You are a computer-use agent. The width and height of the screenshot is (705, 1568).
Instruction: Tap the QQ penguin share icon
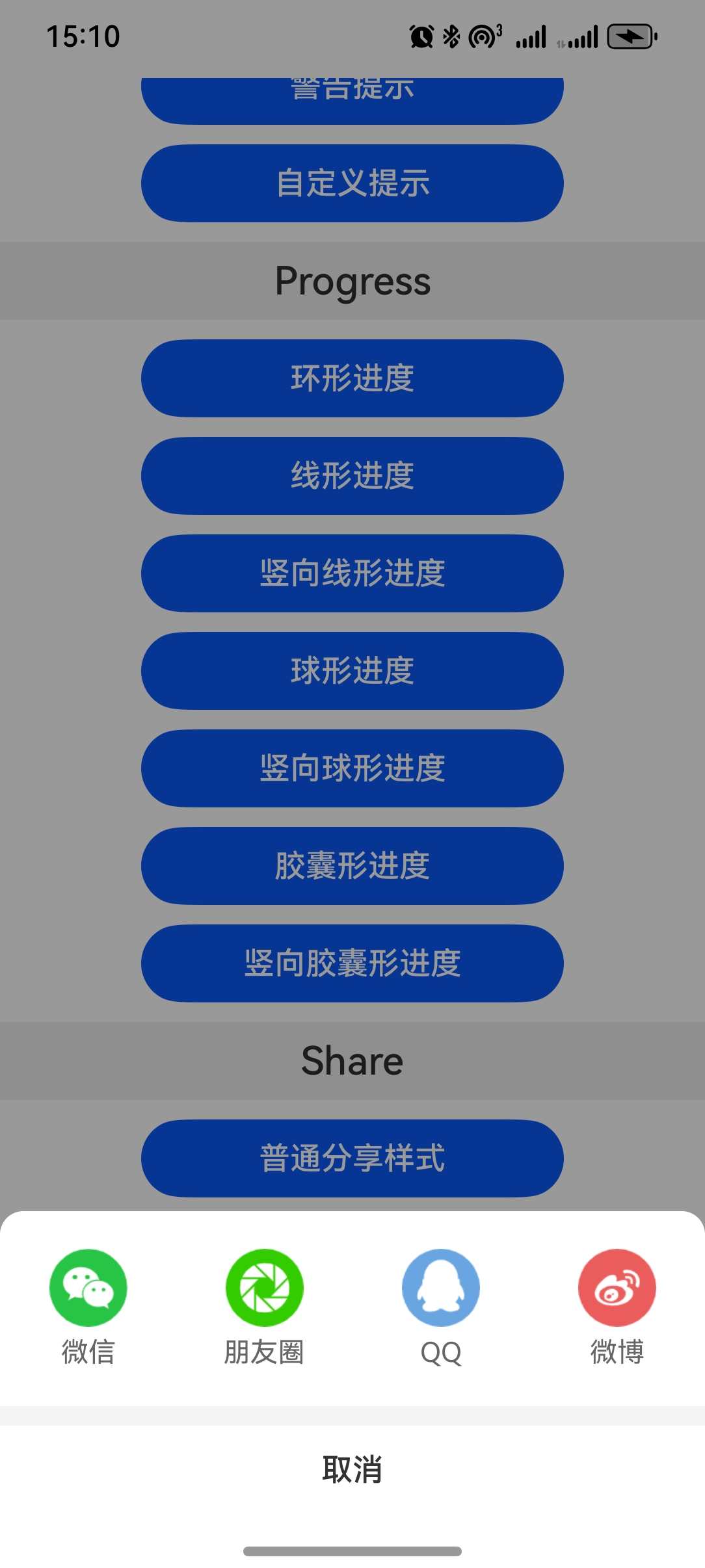(x=440, y=1287)
